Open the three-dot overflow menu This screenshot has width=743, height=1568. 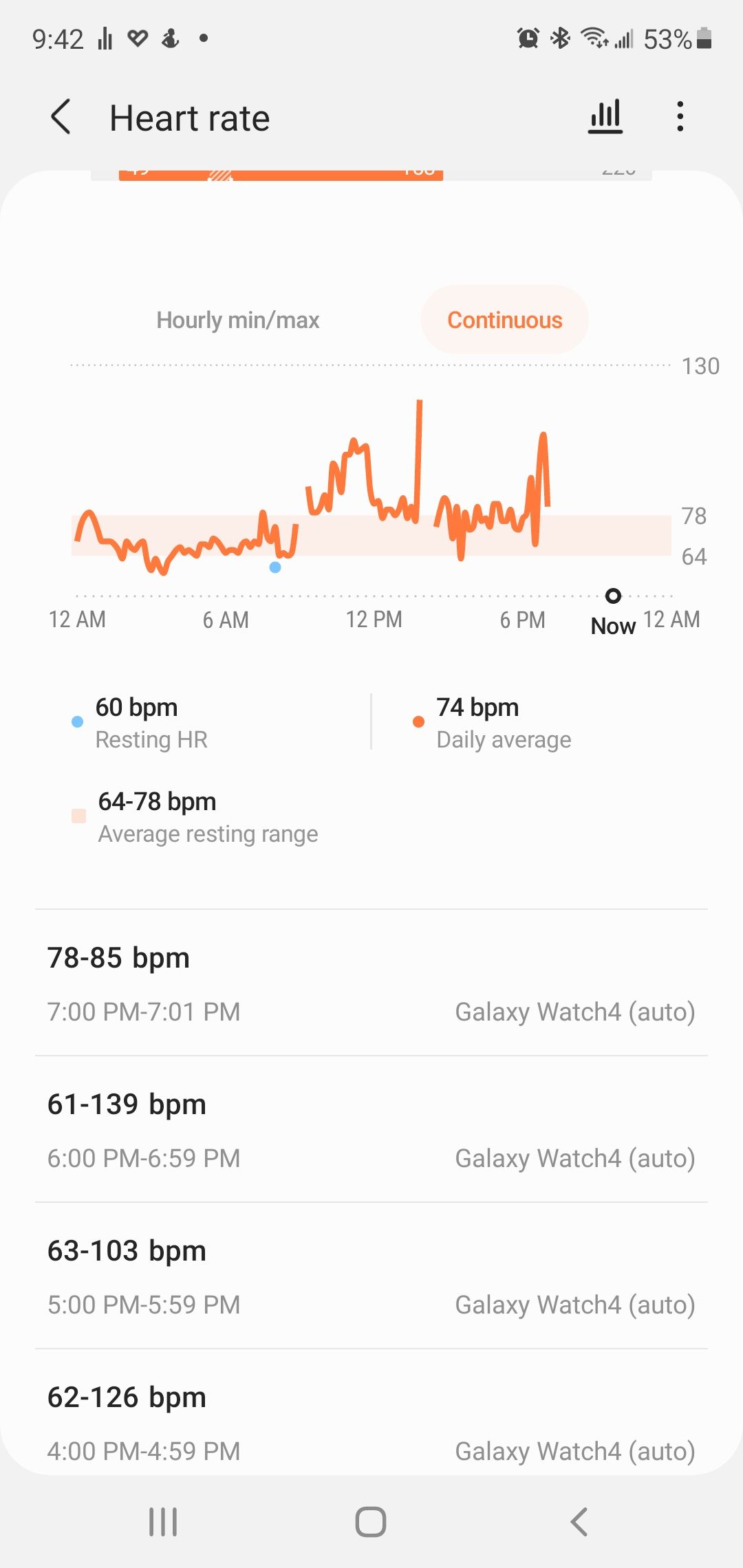coord(680,117)
